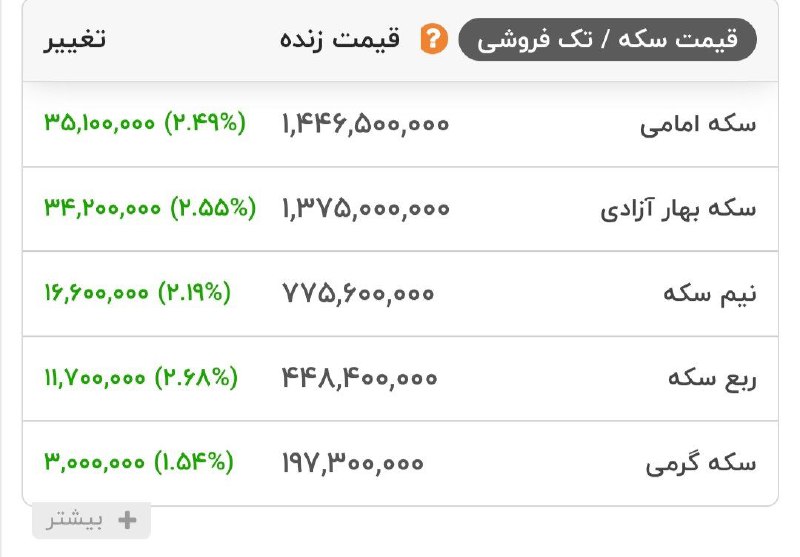
Task: Tap the orange question mark help icon
Action: 433,40
